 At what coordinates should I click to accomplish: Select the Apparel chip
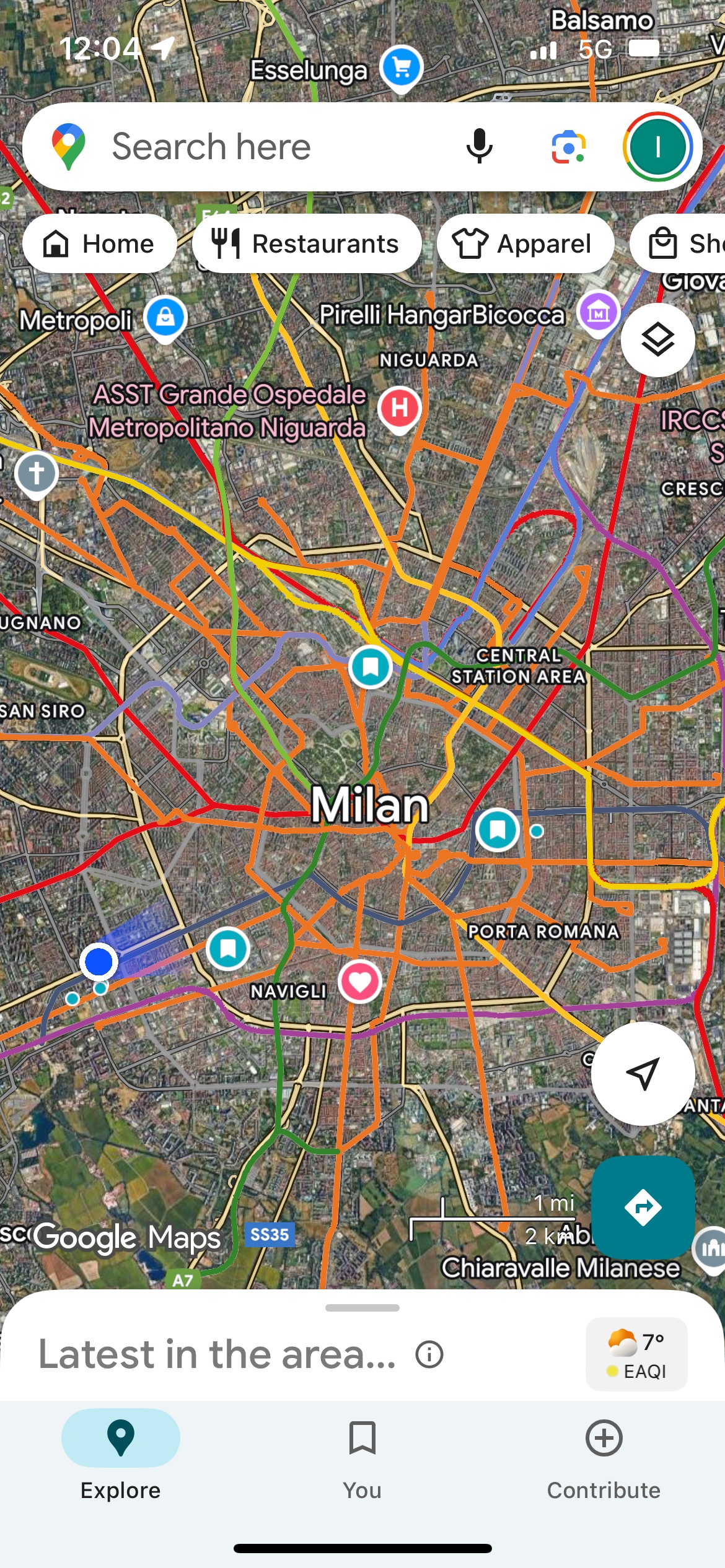[x=525, y=244]
